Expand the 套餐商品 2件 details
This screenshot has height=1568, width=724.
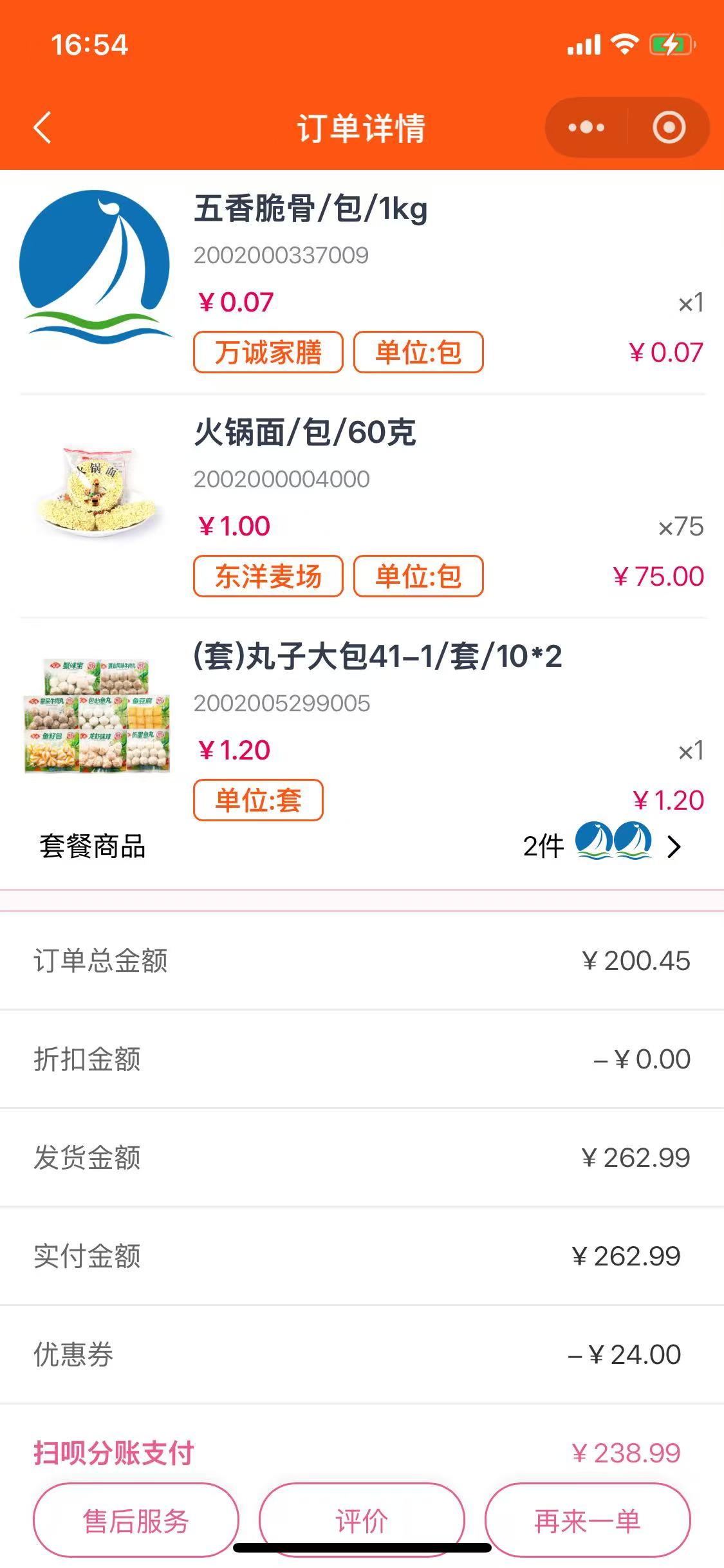point(673,846)
